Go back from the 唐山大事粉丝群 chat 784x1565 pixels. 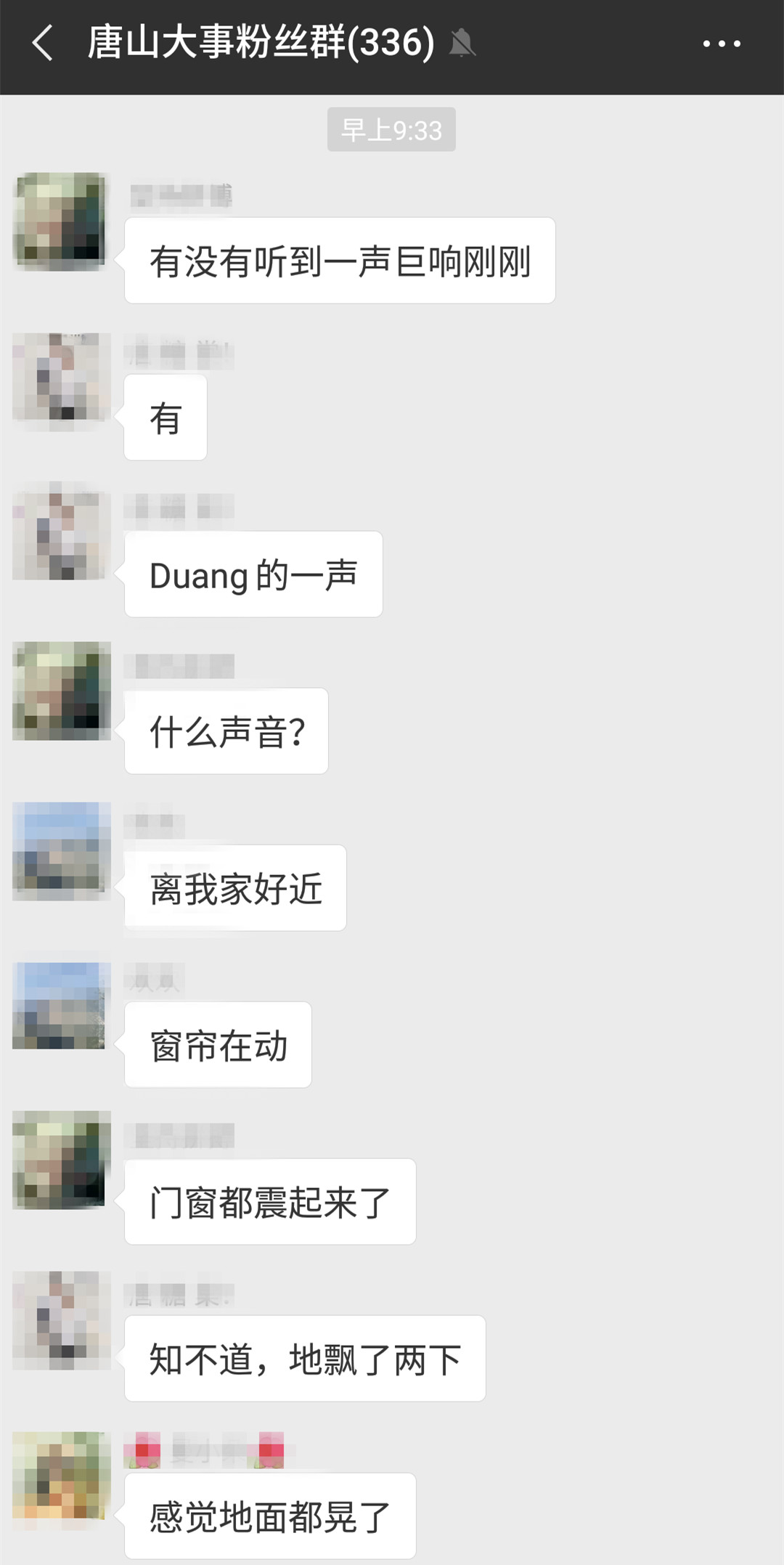(x=43, y=44)
